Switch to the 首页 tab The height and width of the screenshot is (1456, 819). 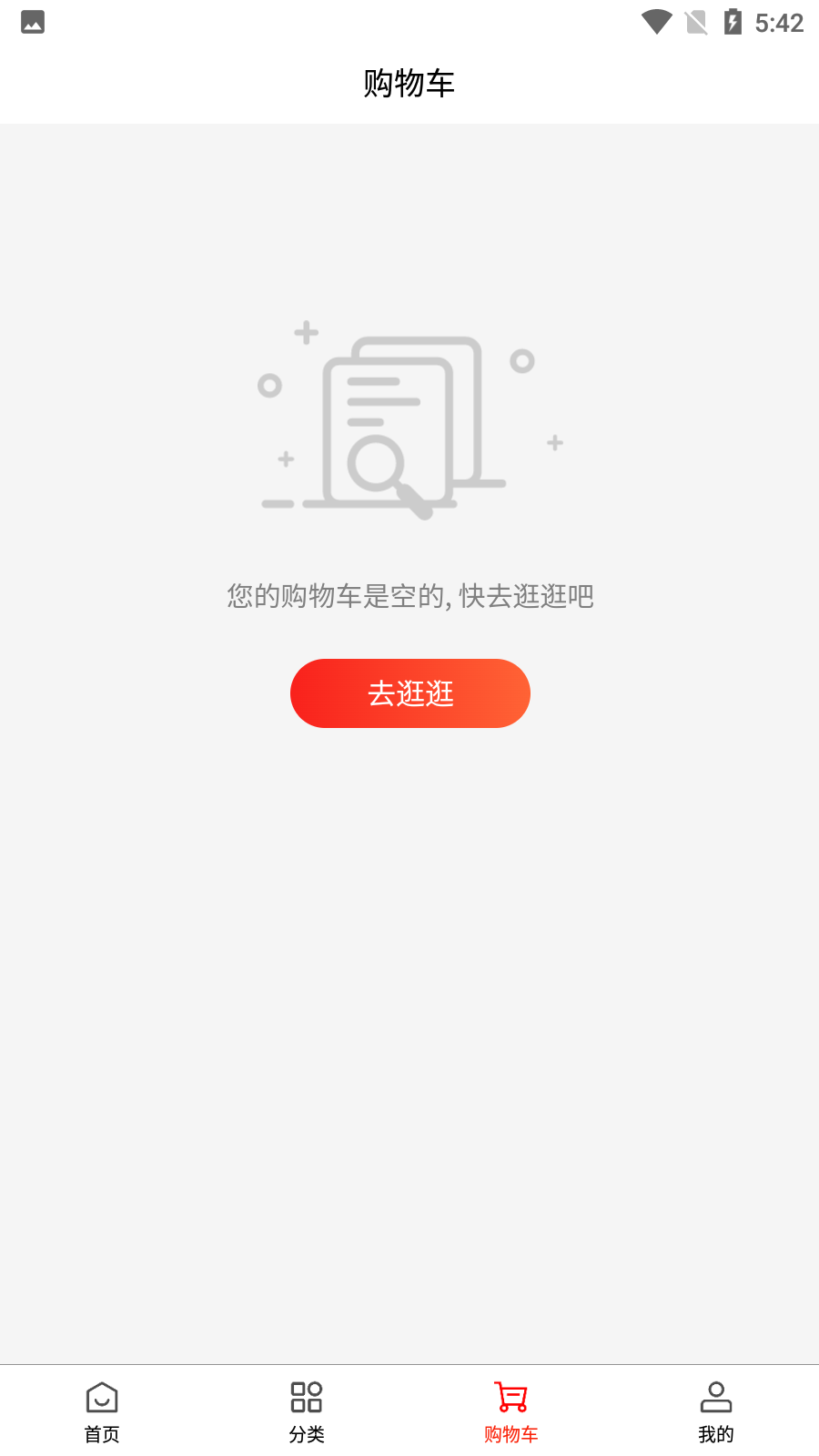point(102,1411)
